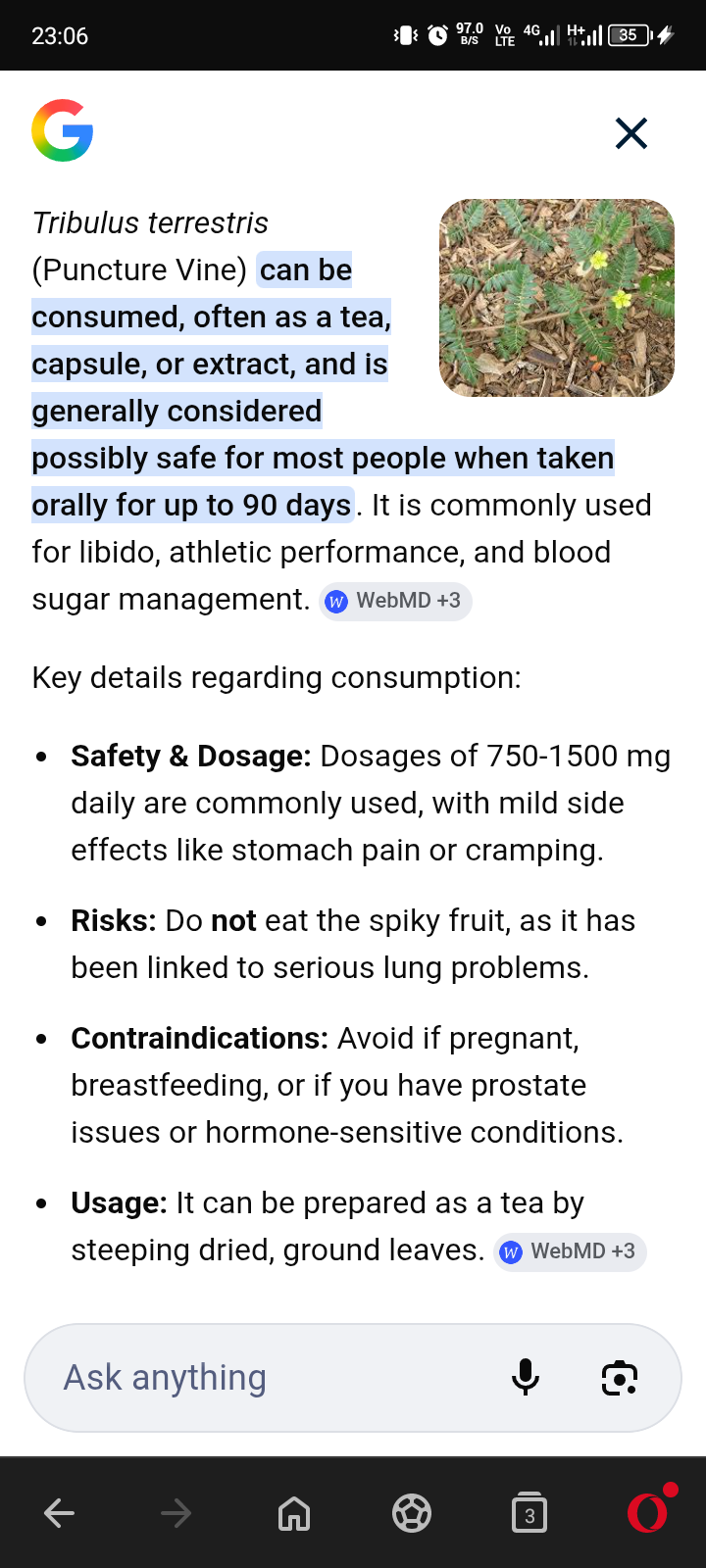
Task: Open the WebMD +3 source chip after sugar management
Action: 395,601
